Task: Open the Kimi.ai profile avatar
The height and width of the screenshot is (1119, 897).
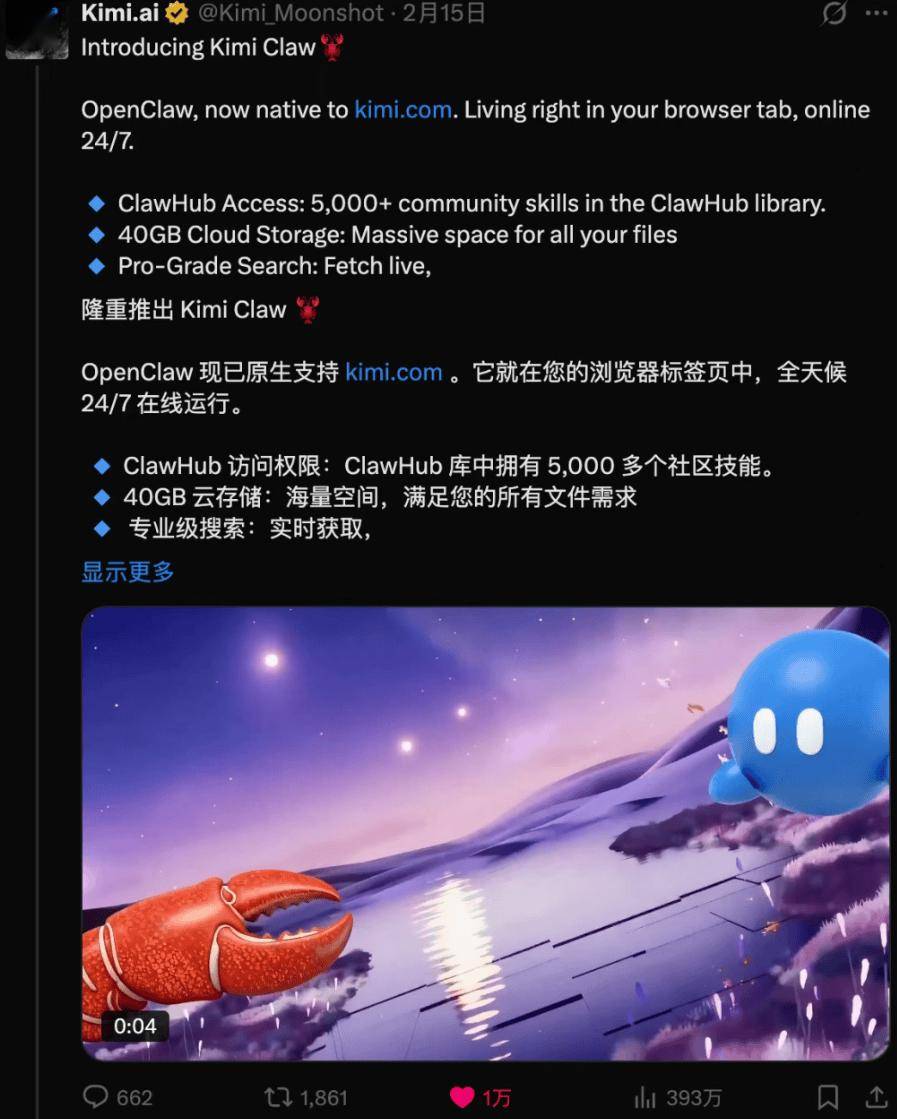Action: click(x=36, y=28)
